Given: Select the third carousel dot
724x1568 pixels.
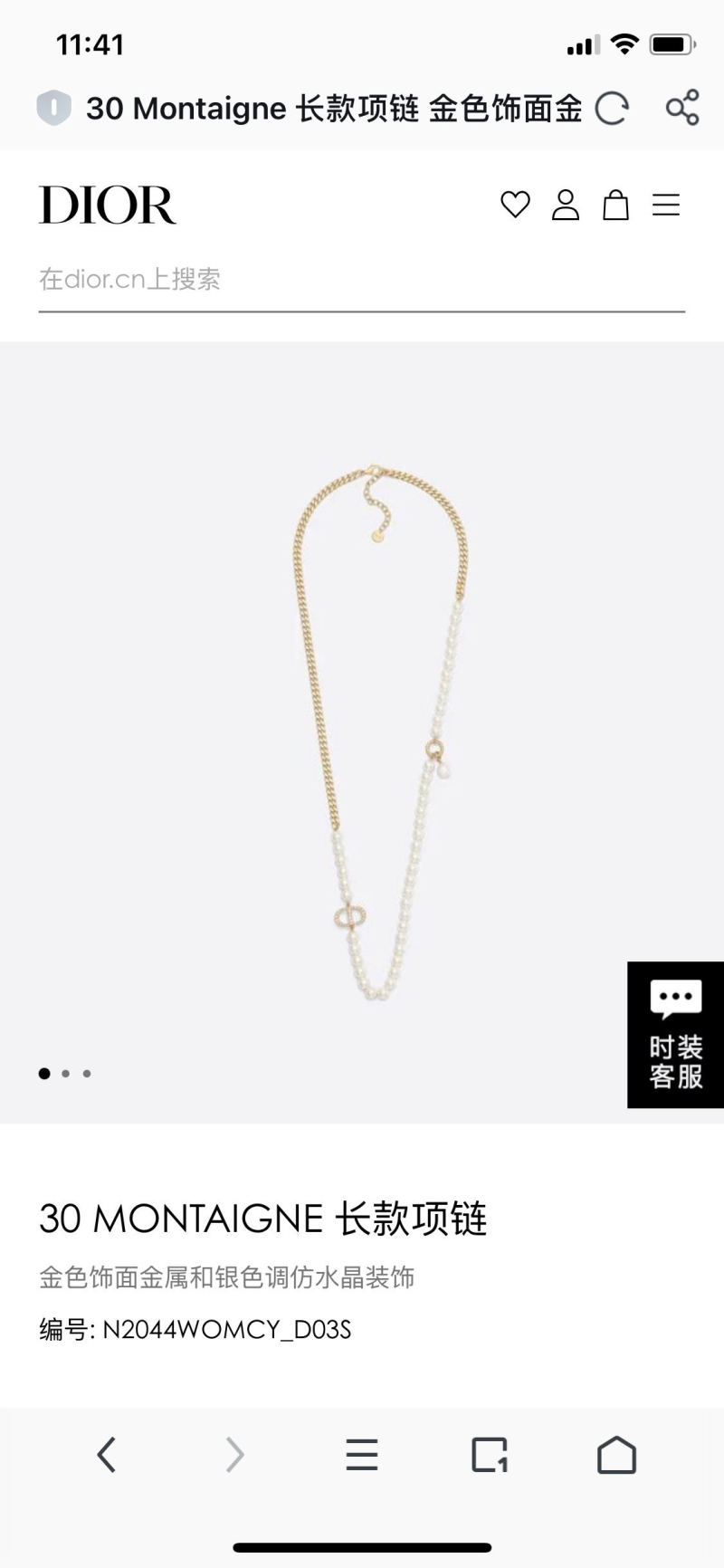Looking at the screenshot, I should click(x=87, y=1073).
